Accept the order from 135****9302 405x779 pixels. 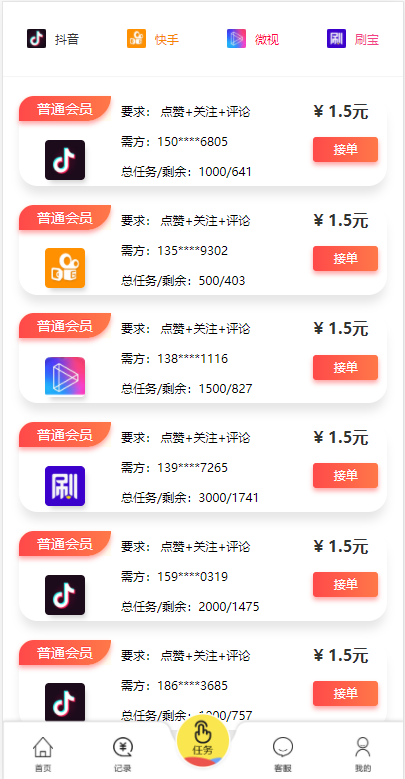pyautogui.click(x=345, y=258)
